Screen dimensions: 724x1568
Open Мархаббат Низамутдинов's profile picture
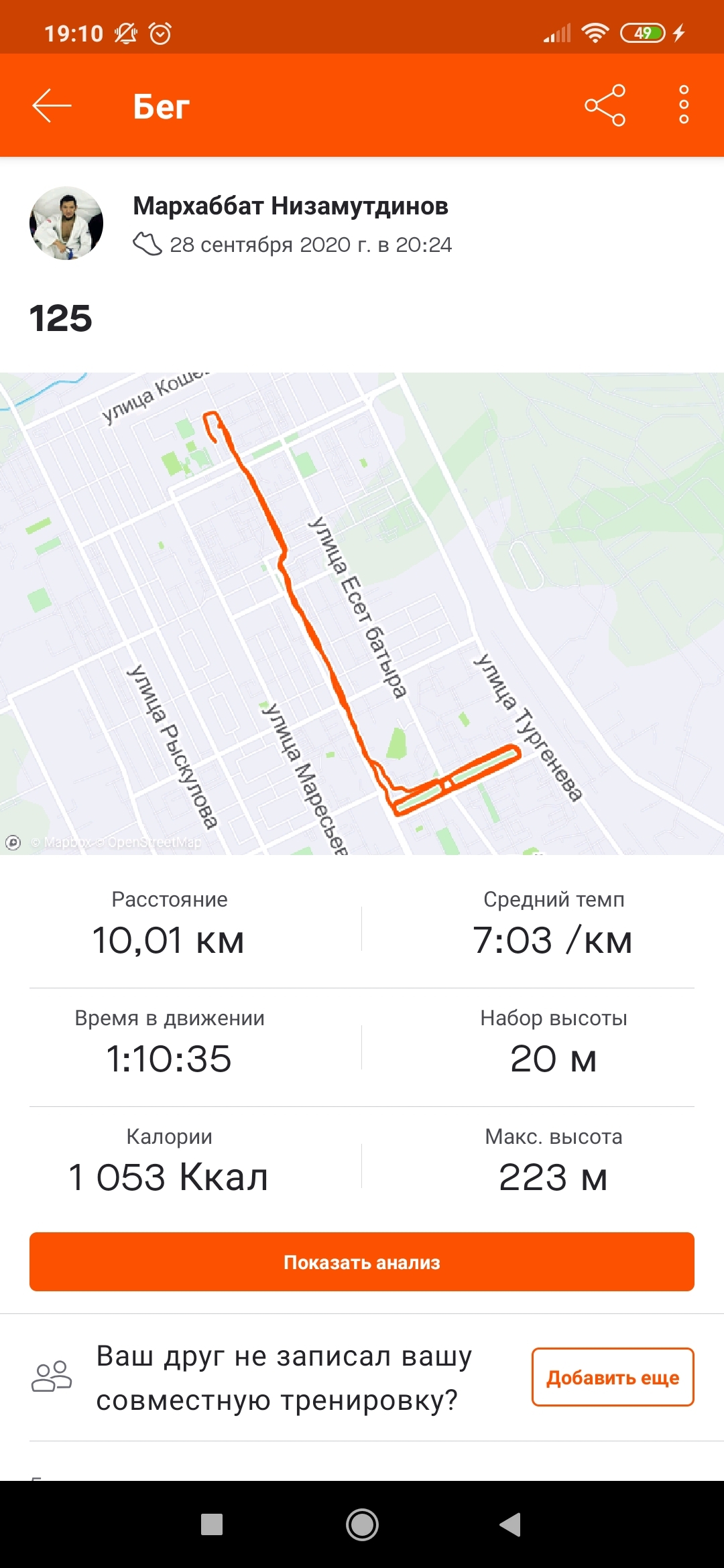point(66,224)
